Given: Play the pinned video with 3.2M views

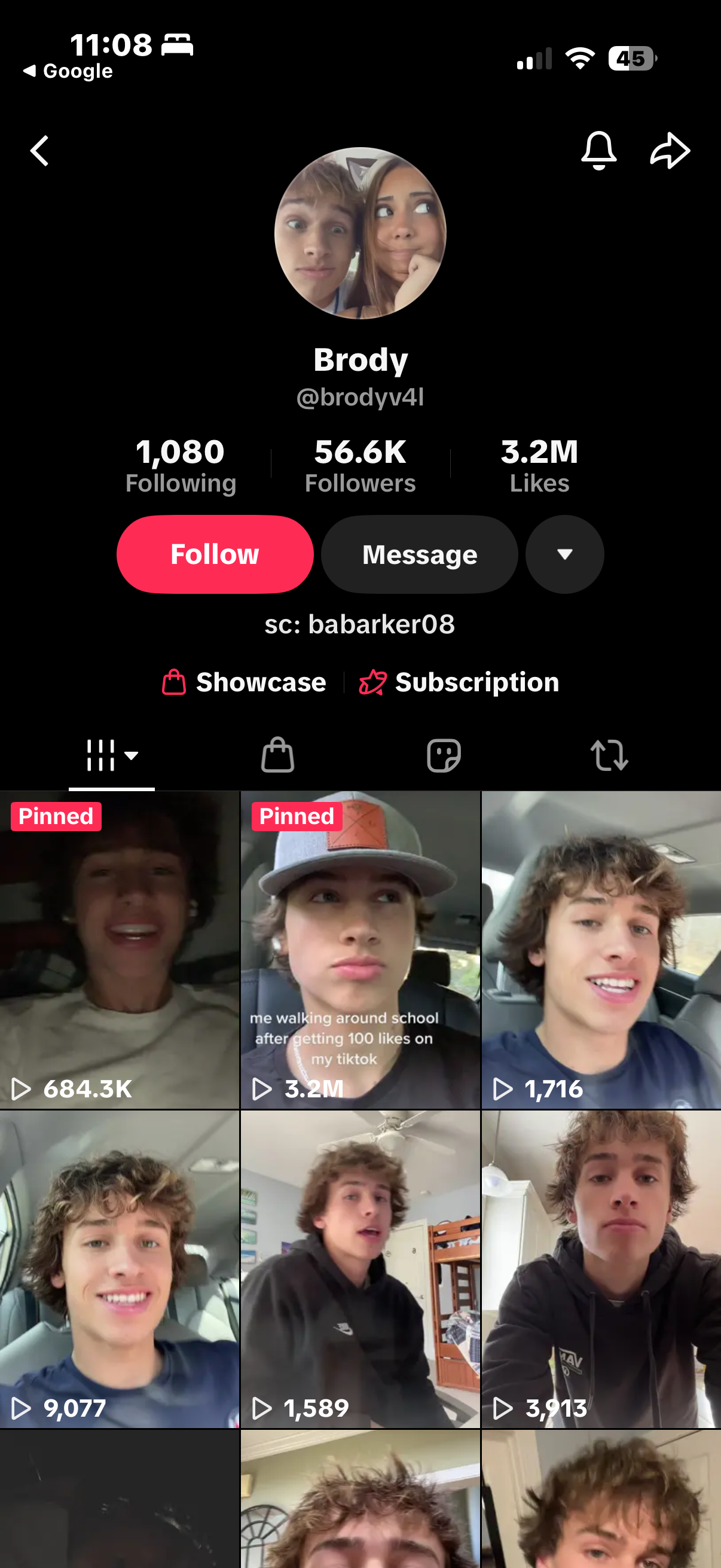Looking at the screenshot, I should 360,950.
